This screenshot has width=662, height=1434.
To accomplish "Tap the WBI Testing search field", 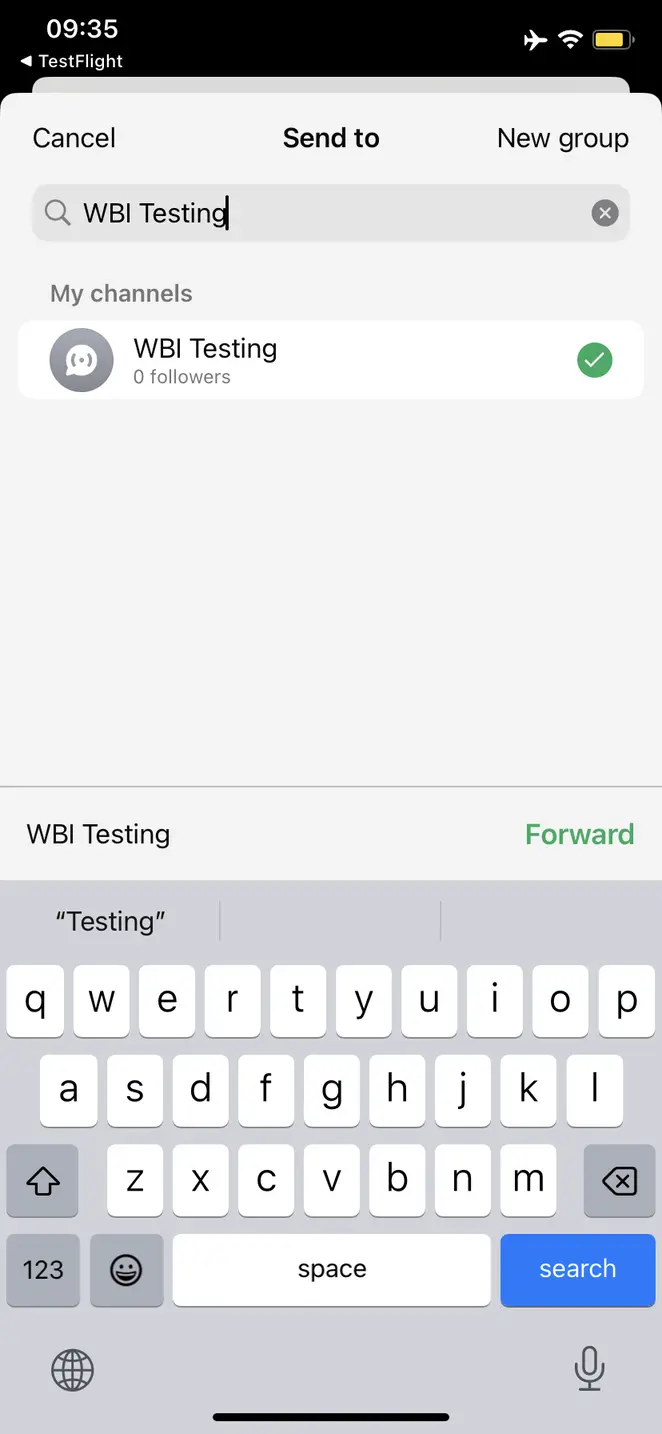I will tap(320, 213).
